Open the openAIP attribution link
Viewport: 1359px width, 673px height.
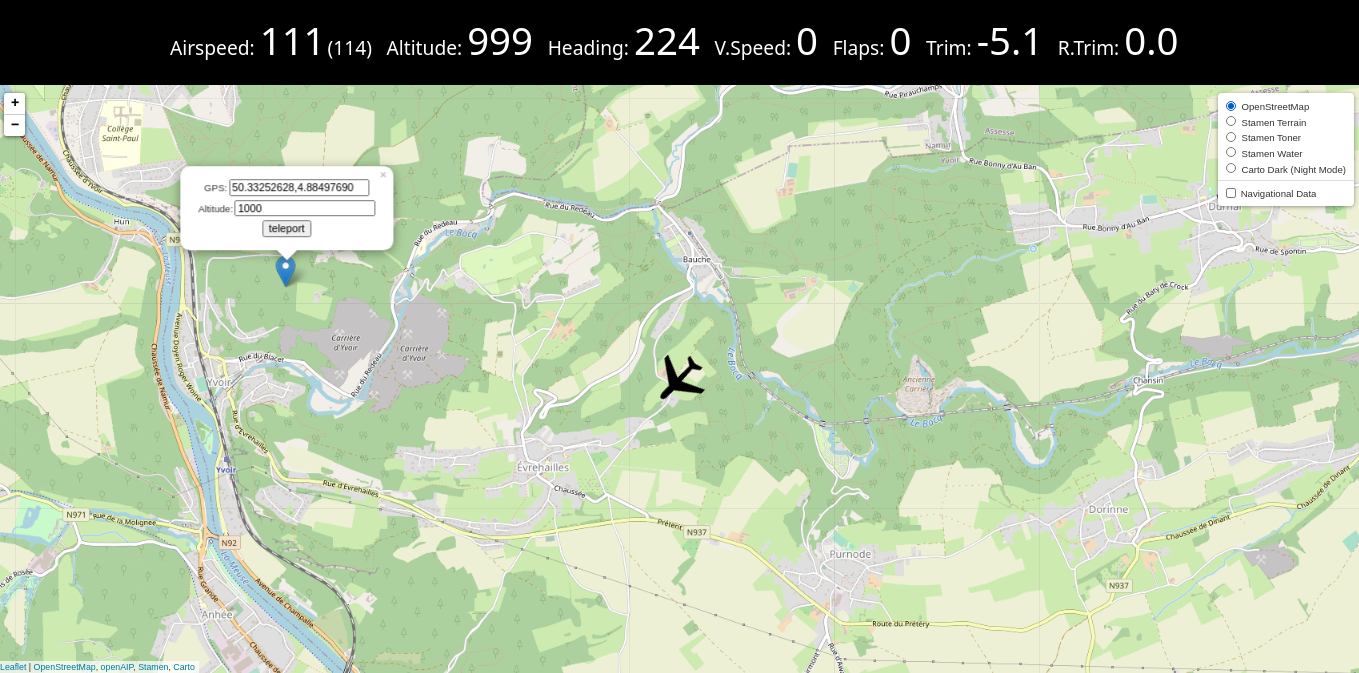click(x=116, y=667)
